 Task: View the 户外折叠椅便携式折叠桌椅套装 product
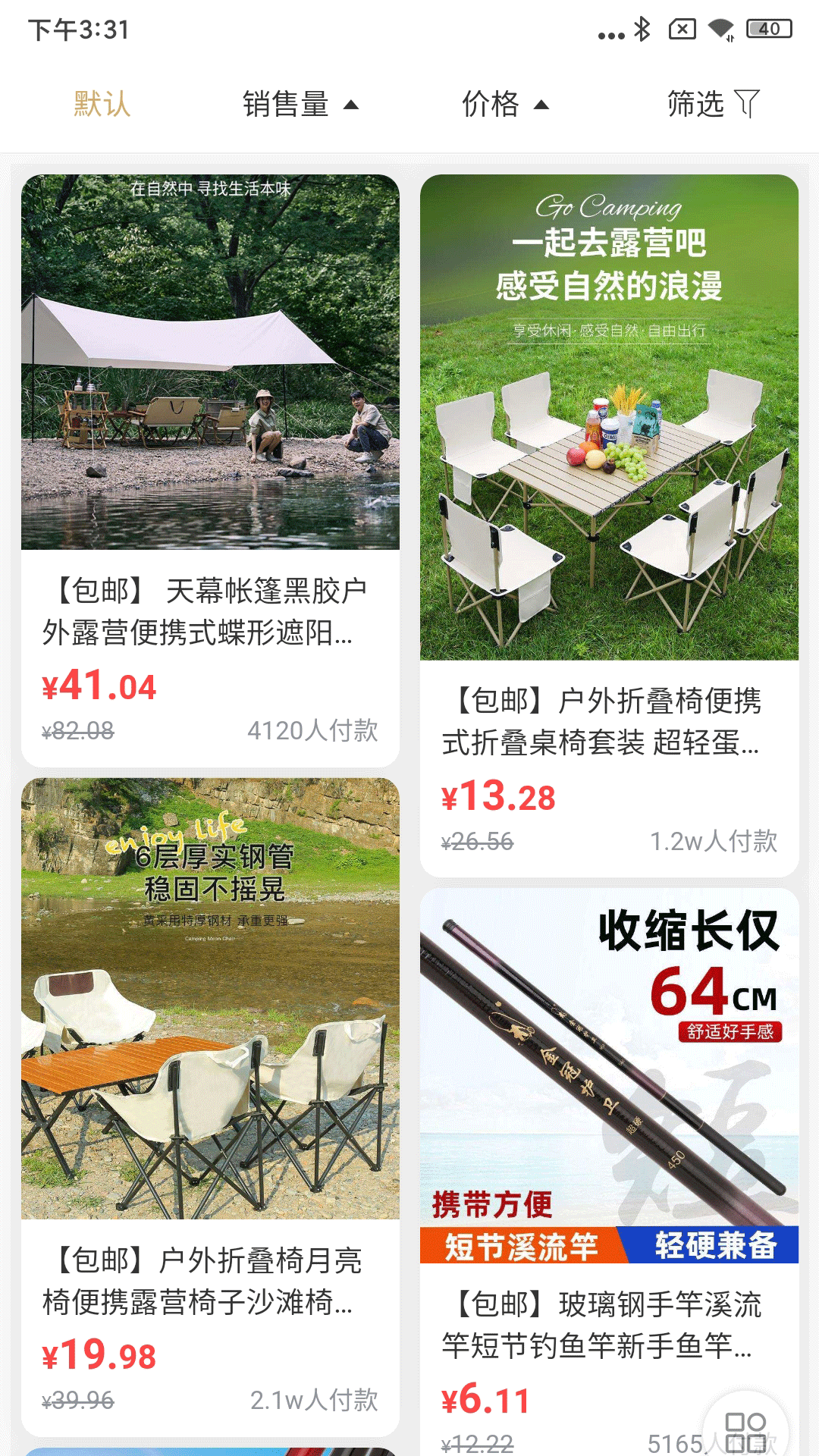(609, 523)
